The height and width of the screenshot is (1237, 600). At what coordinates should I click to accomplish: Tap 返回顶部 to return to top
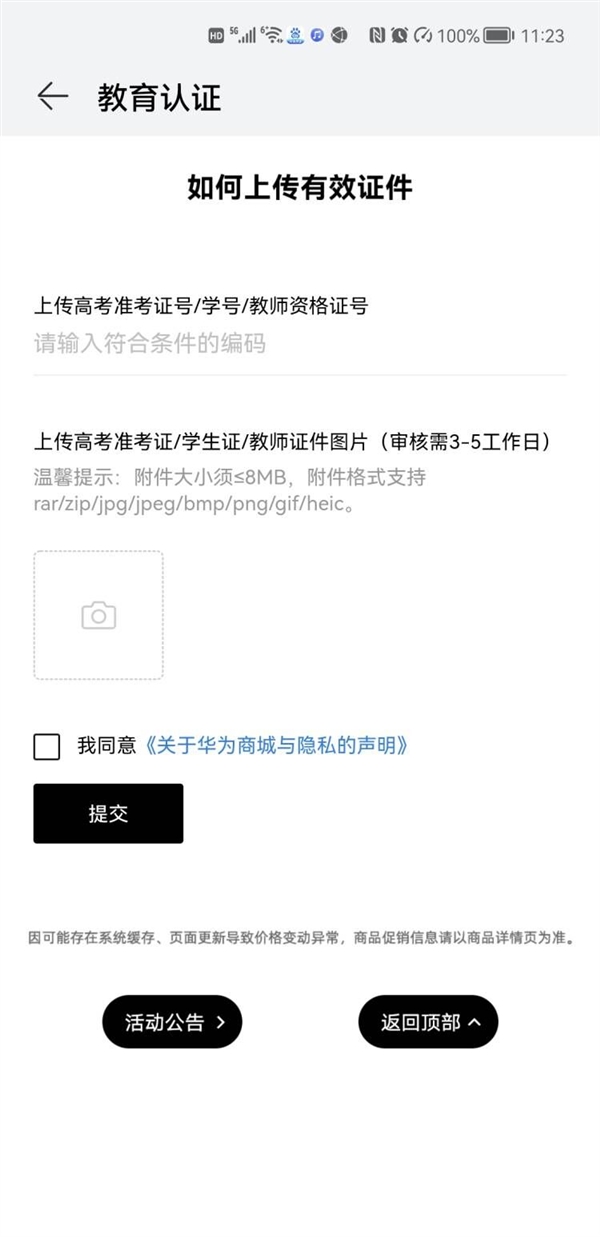tap(428, 1022)
